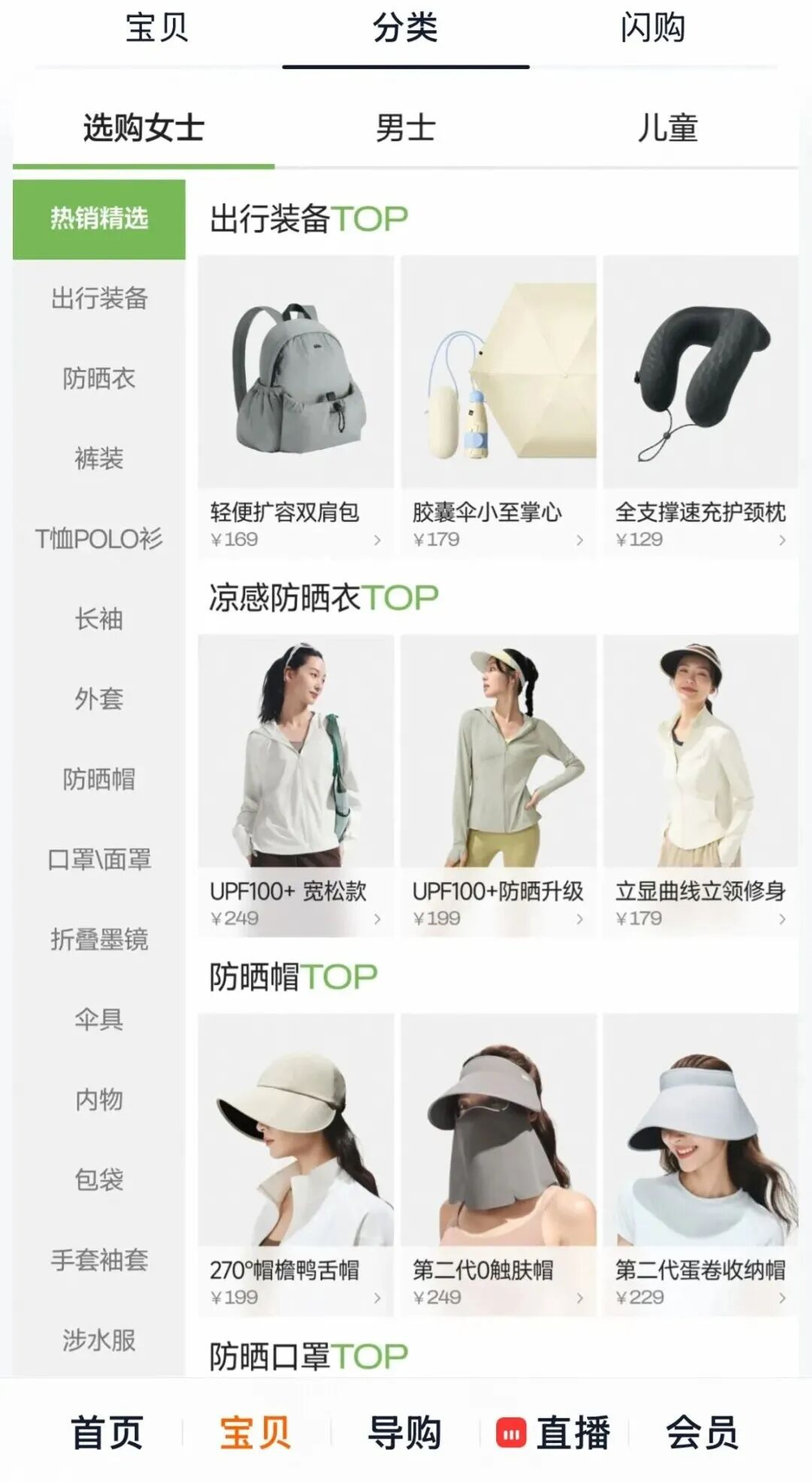Open the T恤POLO衫 sidebar category
The image size is (812, 1482).
pyautogui.click(x=99, y=539)
